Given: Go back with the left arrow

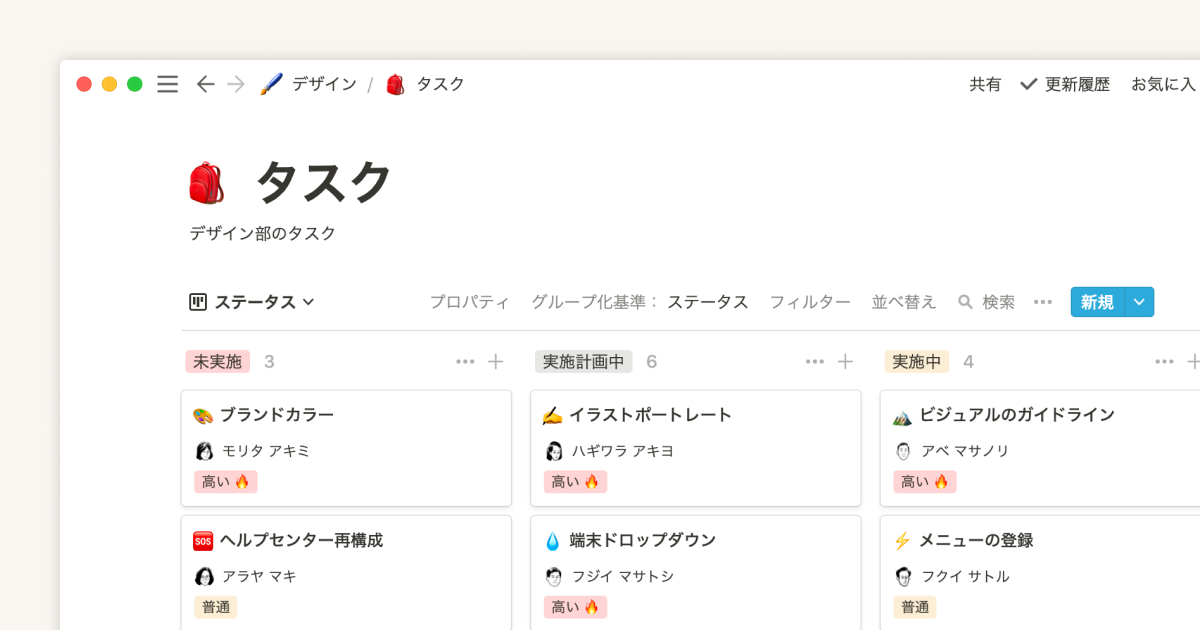Looking at the screenshot, I should coord(205,84).
